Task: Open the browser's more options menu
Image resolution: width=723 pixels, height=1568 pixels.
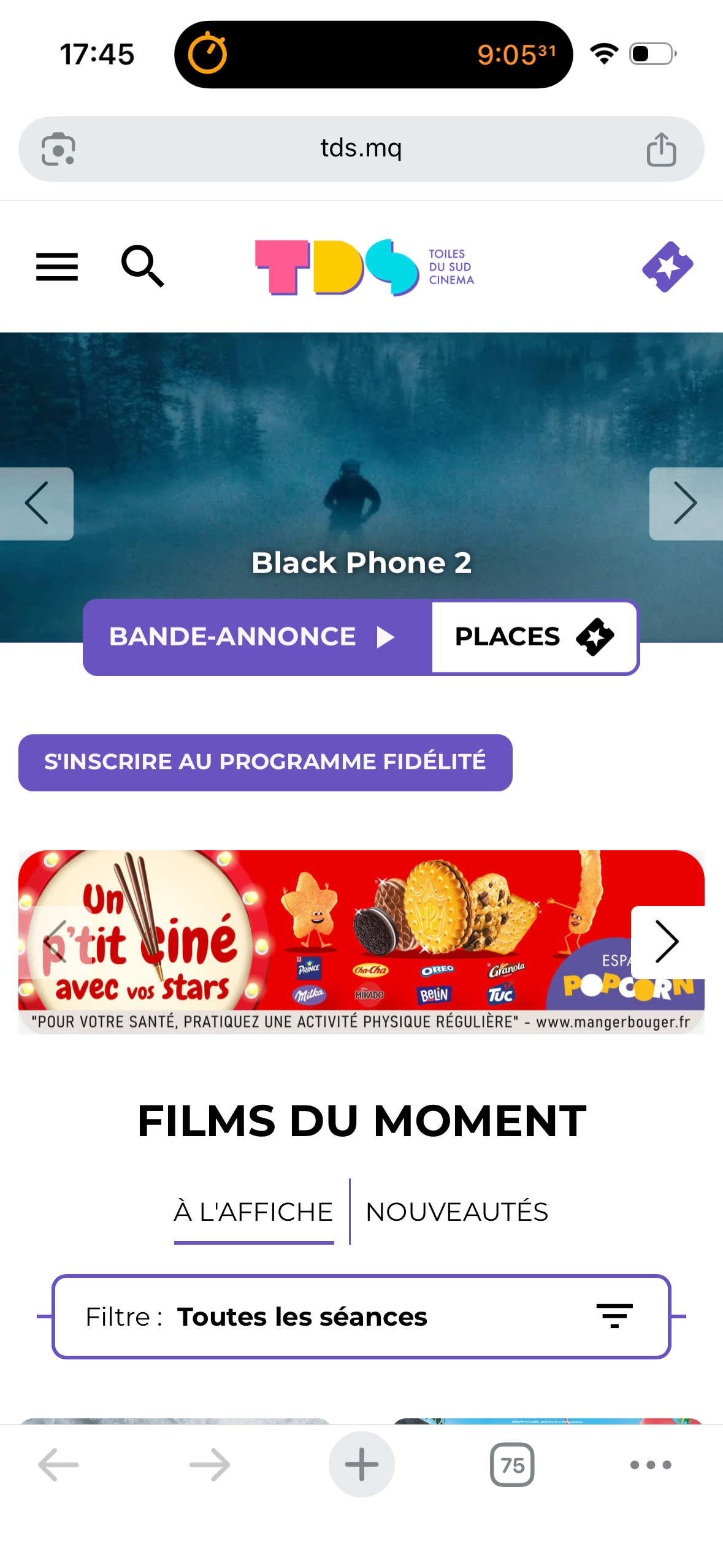Action: (651, 1464)
